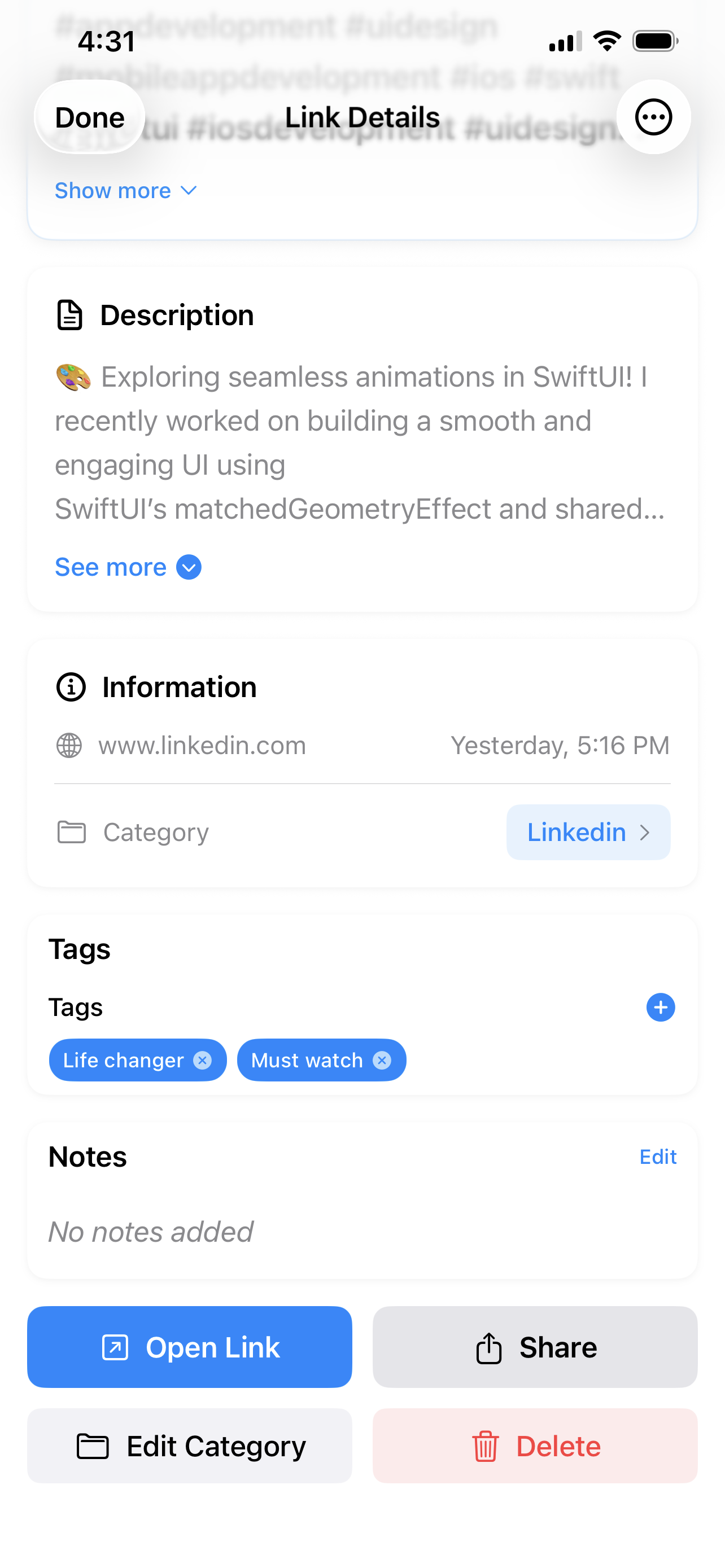Share this saved link
The width and height of the screenshot is (725, 1568).
(535, 1347)
